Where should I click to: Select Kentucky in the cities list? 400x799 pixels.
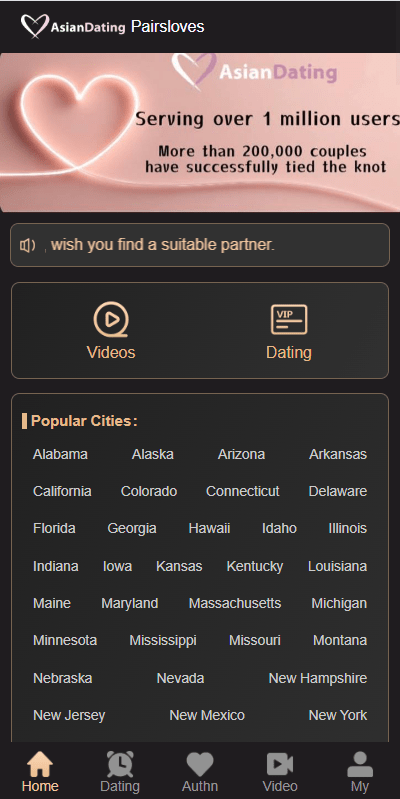[255, 566]
